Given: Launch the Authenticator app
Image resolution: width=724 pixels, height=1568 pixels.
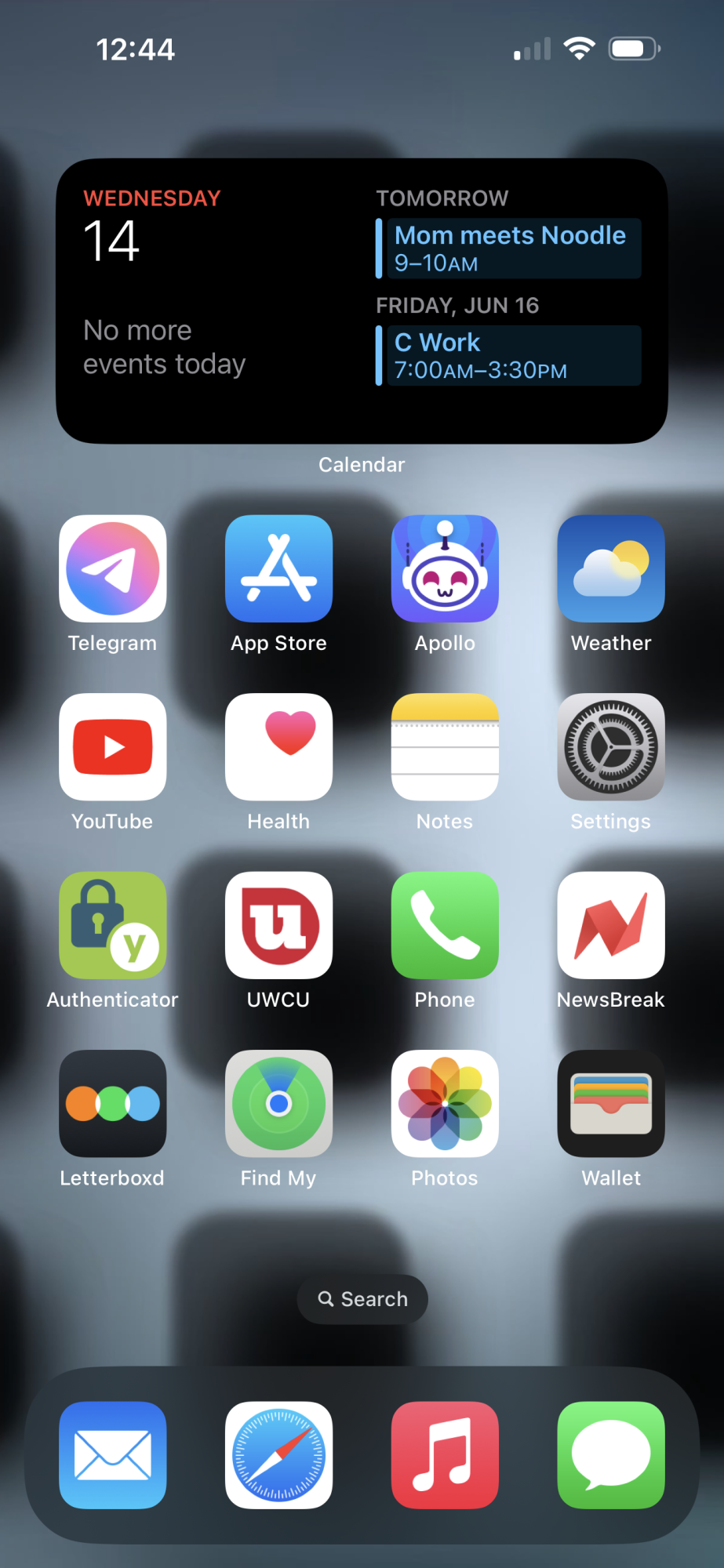Looking at the screenshot, I should [x=113, y=925].
